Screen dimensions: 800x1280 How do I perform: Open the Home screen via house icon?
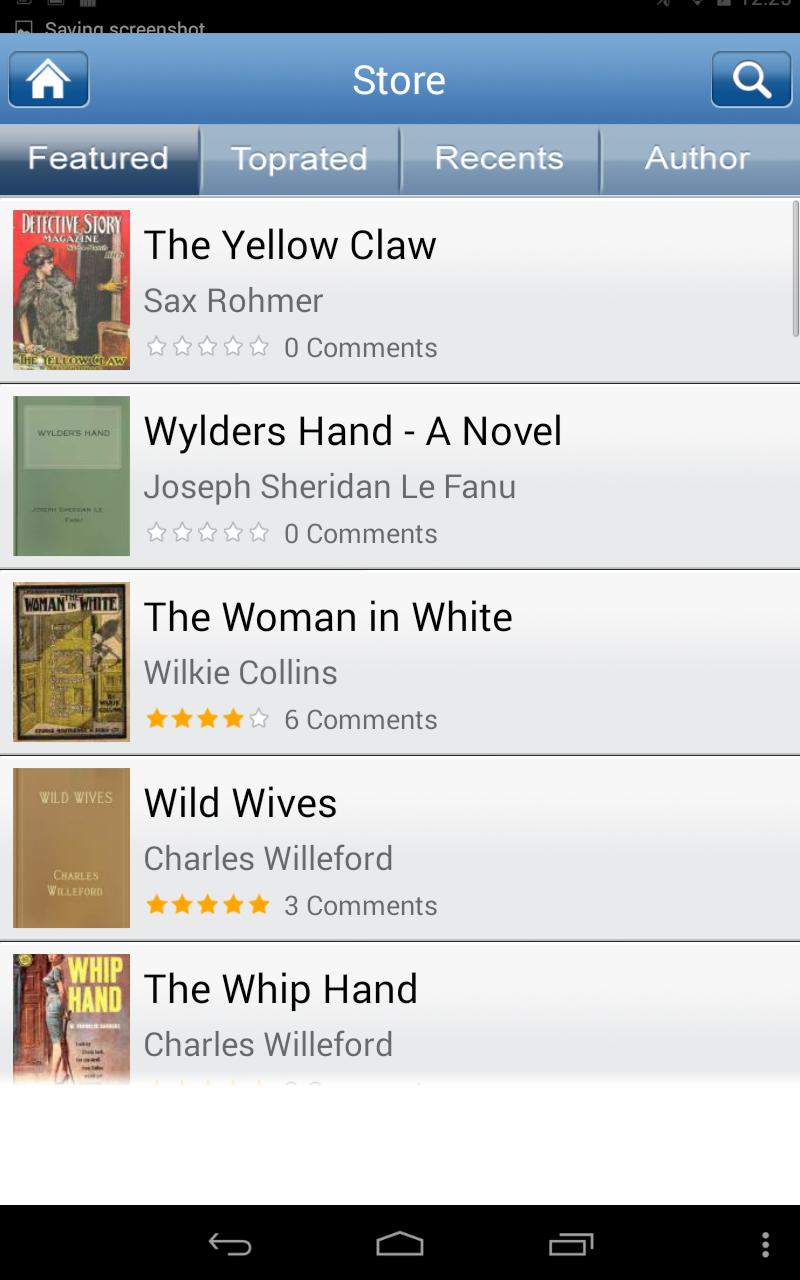48,79
